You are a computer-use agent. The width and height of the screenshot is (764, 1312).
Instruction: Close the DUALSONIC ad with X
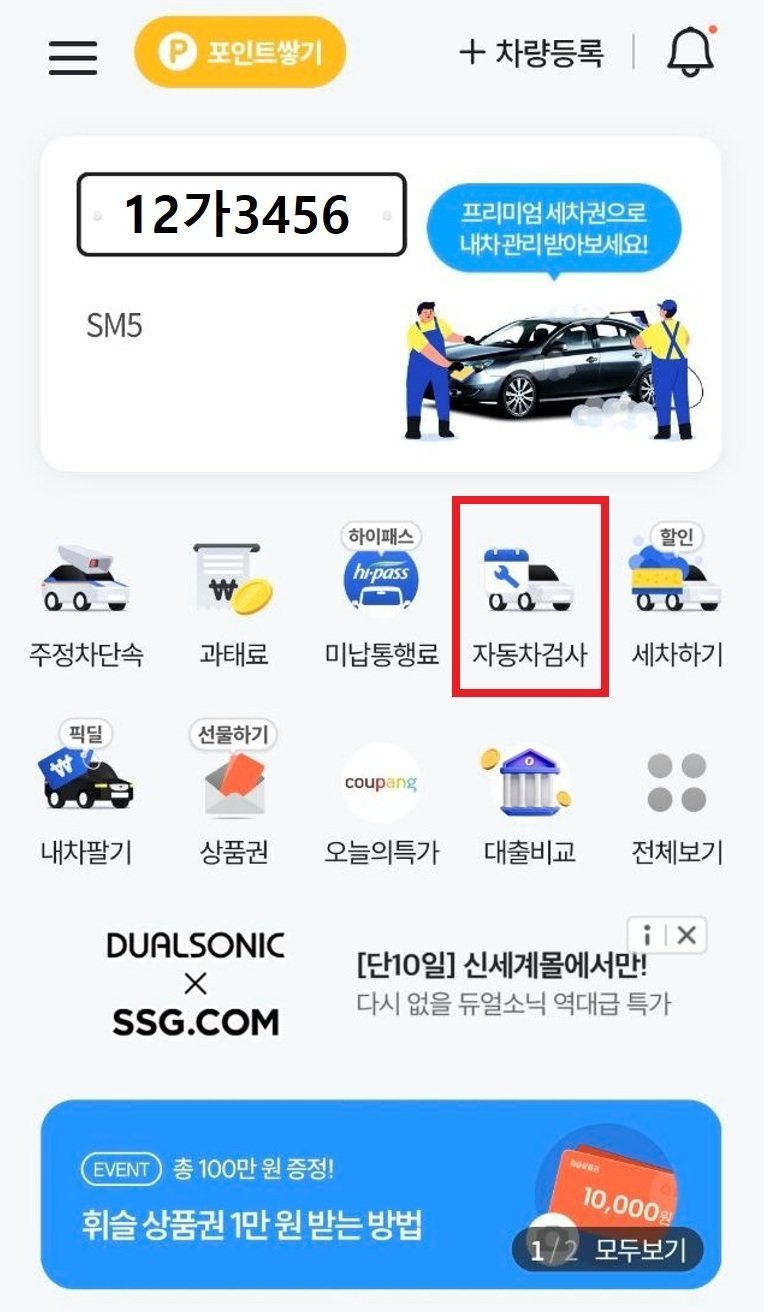tap(686, 935)
